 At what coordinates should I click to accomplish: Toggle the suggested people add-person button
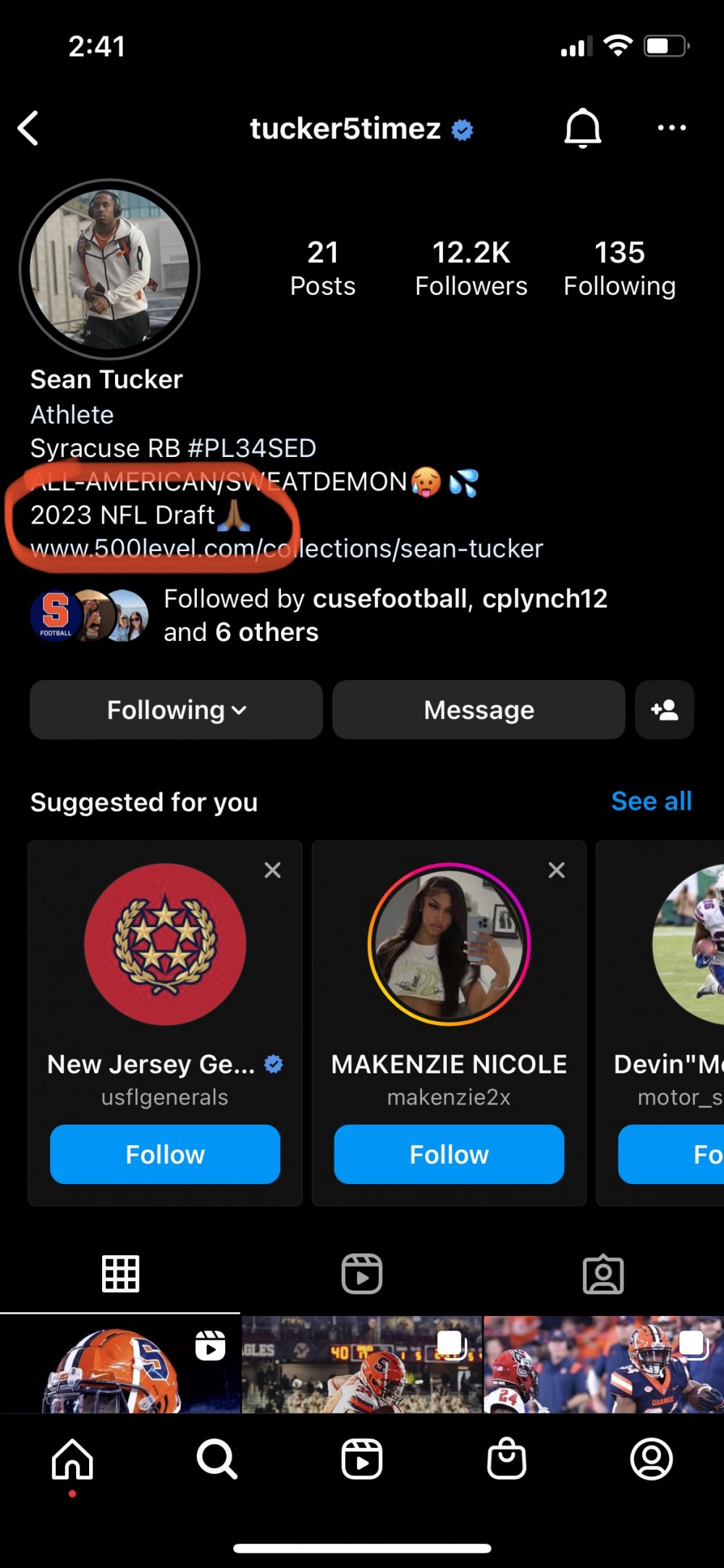[x=665, y=710]
